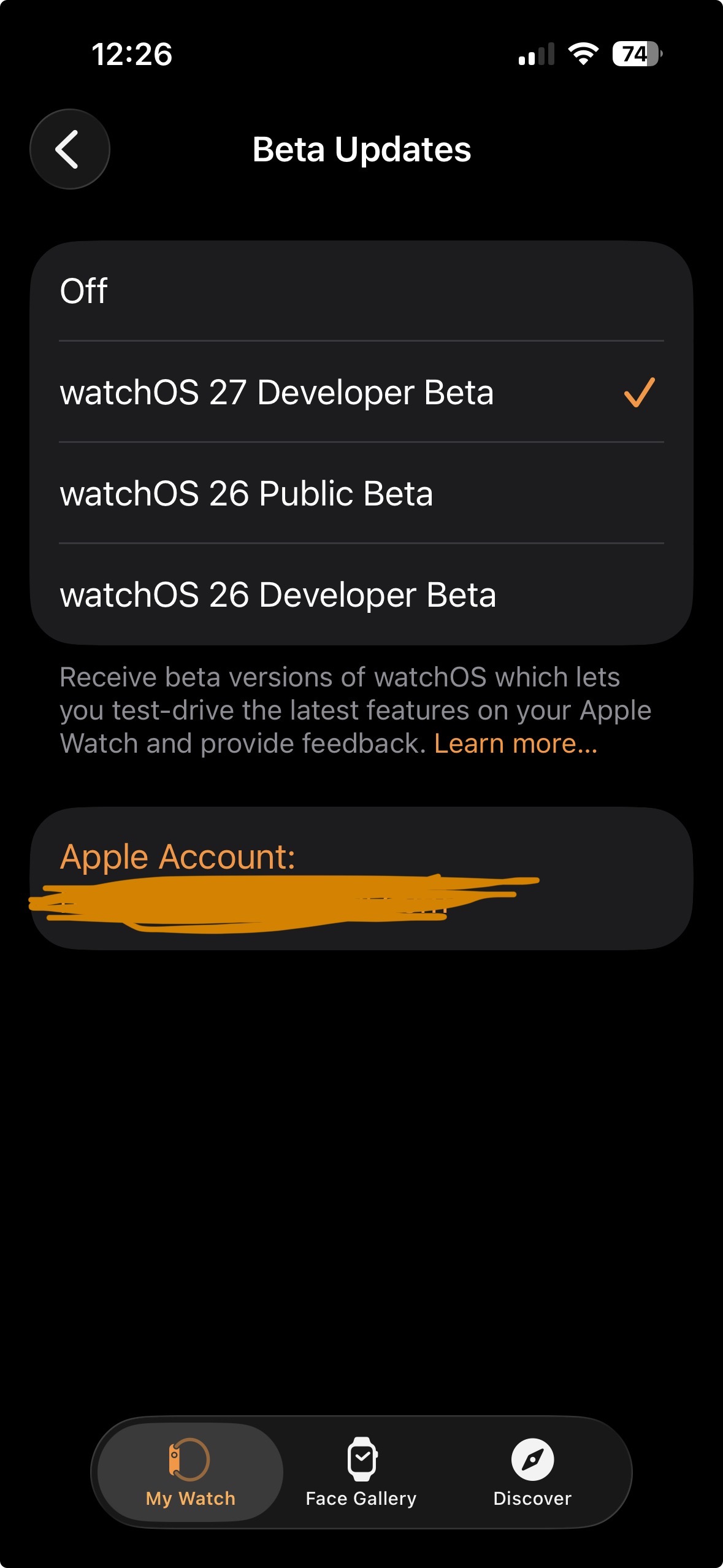Open the Learn more link
The image size is (723, 1568).
pos(516,744)
